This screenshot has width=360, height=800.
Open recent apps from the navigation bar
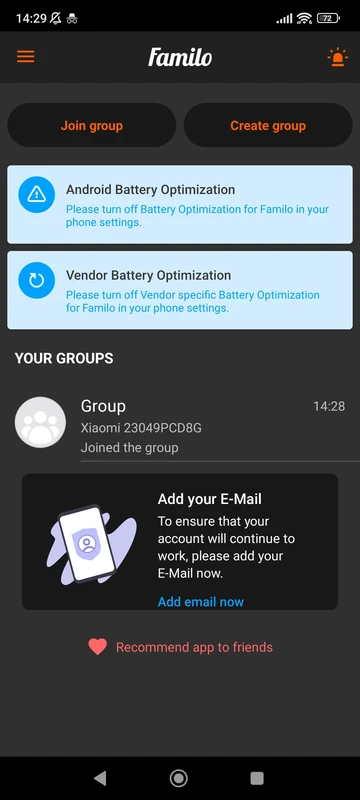point(257,778)
